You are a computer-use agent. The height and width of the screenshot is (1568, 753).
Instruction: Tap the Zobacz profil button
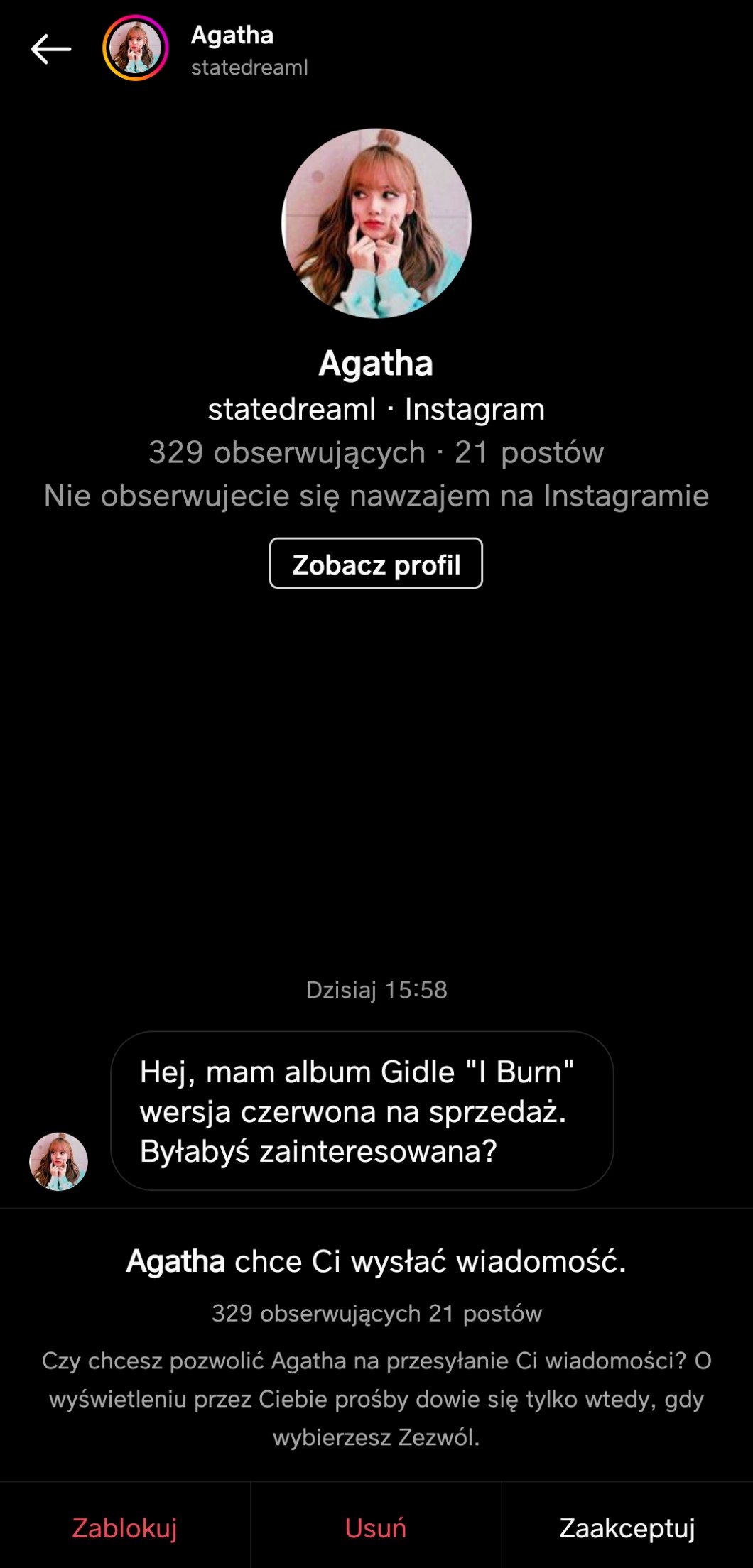376,564
